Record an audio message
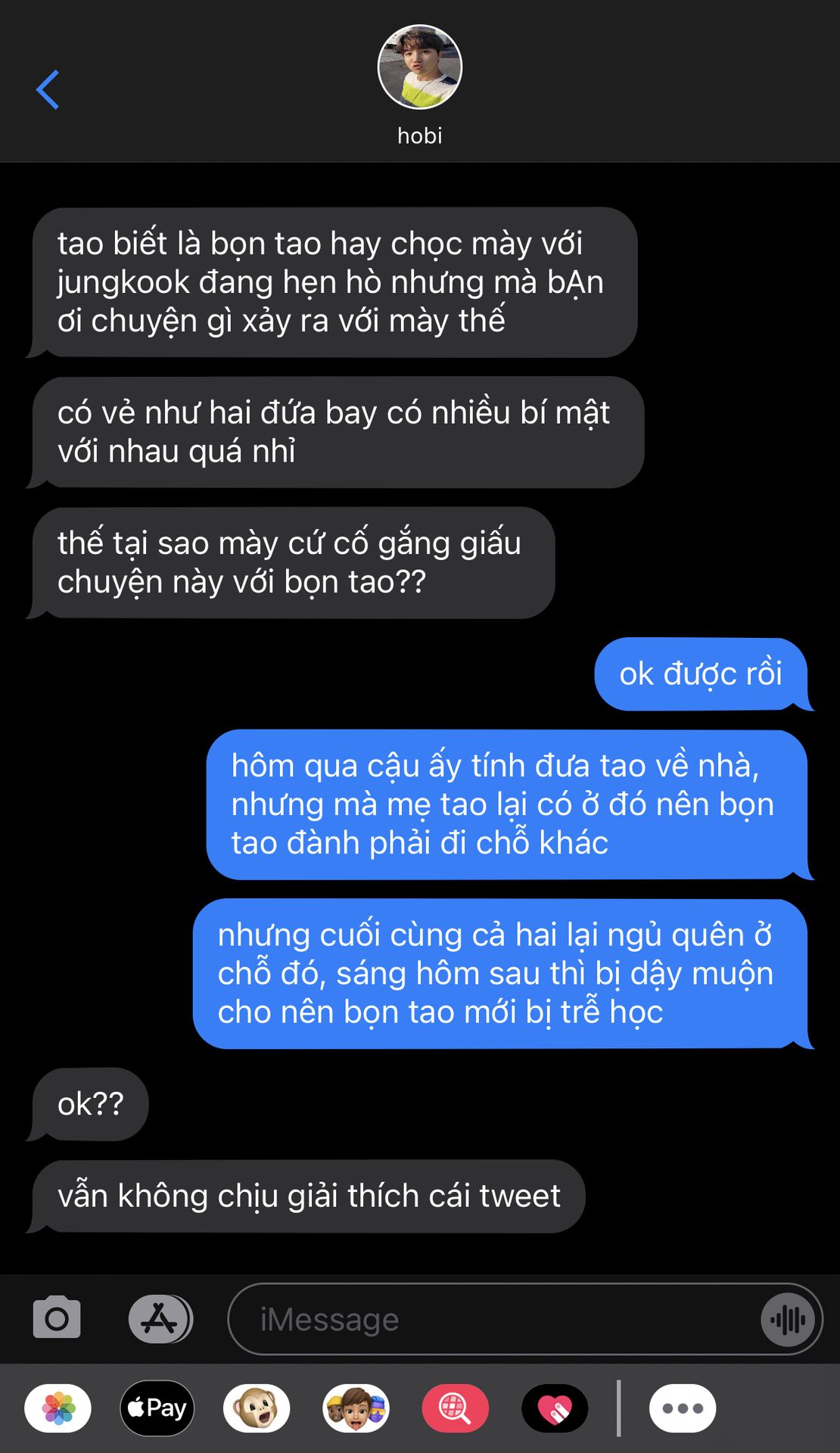The width and height of the screenshot is (840, 1453). 788,1320
